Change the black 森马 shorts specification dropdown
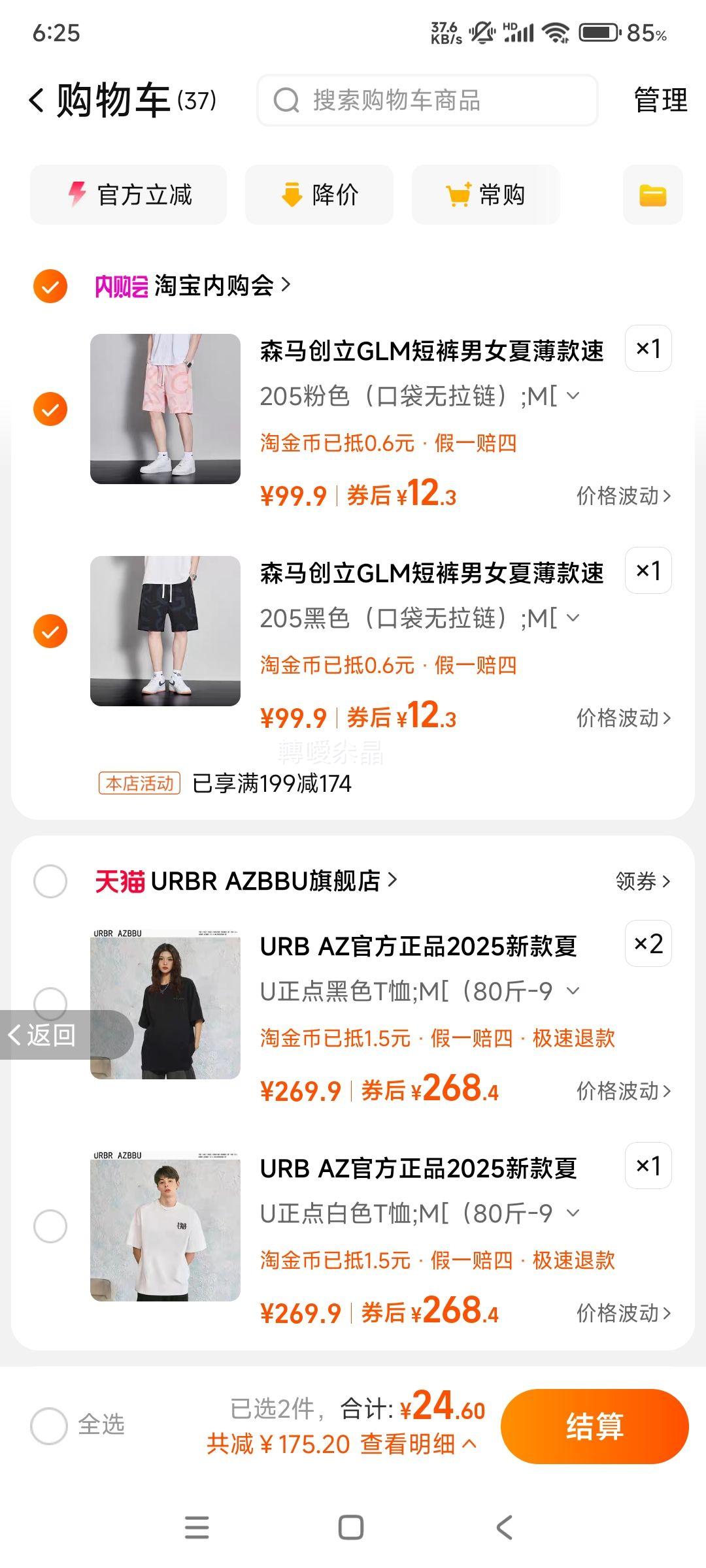The height and width of the screenshot is (1568, 706). [420, 618]
